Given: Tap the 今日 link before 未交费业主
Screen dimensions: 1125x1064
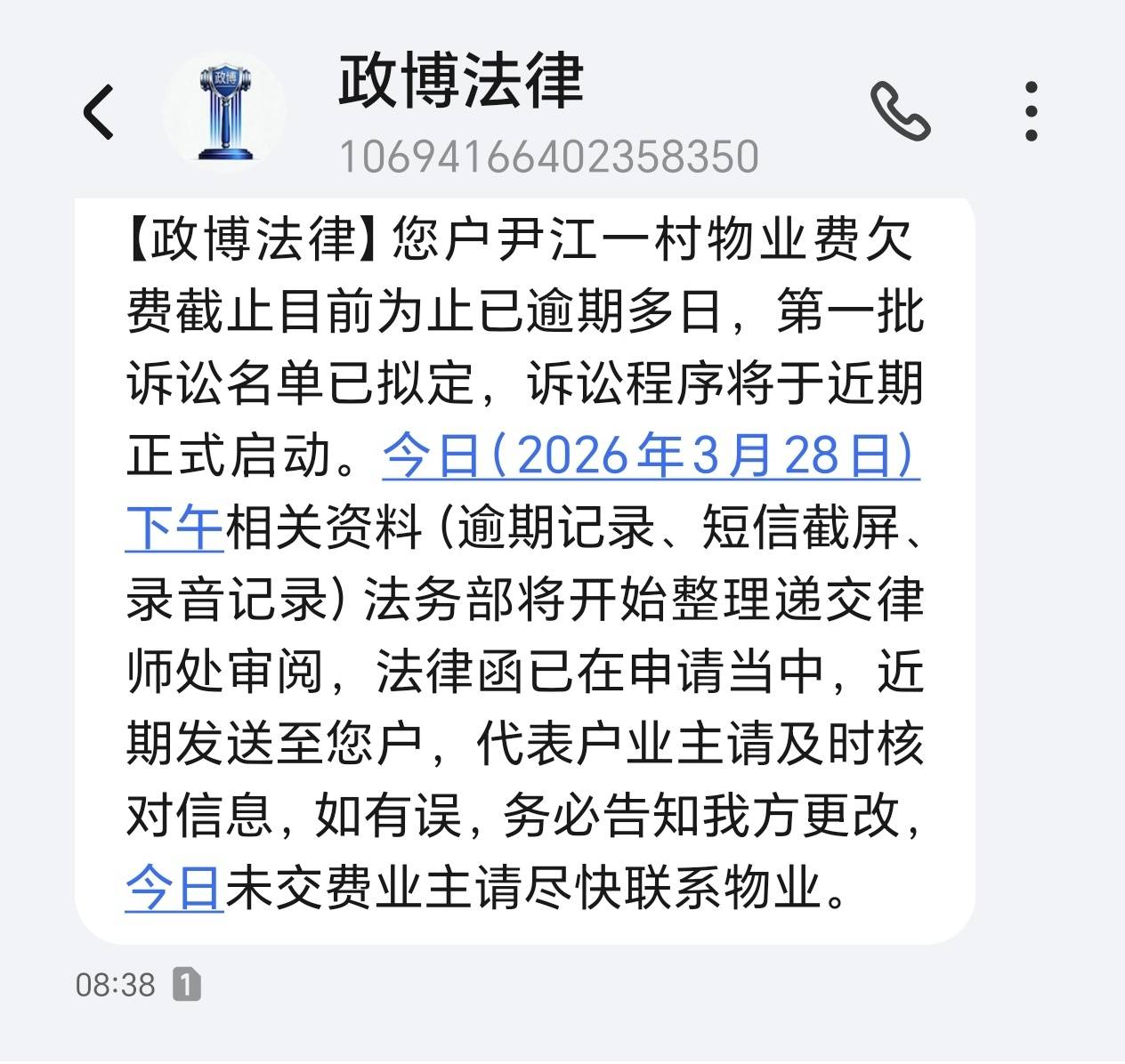Looking at the screenshot, I should tap(174, 888).
